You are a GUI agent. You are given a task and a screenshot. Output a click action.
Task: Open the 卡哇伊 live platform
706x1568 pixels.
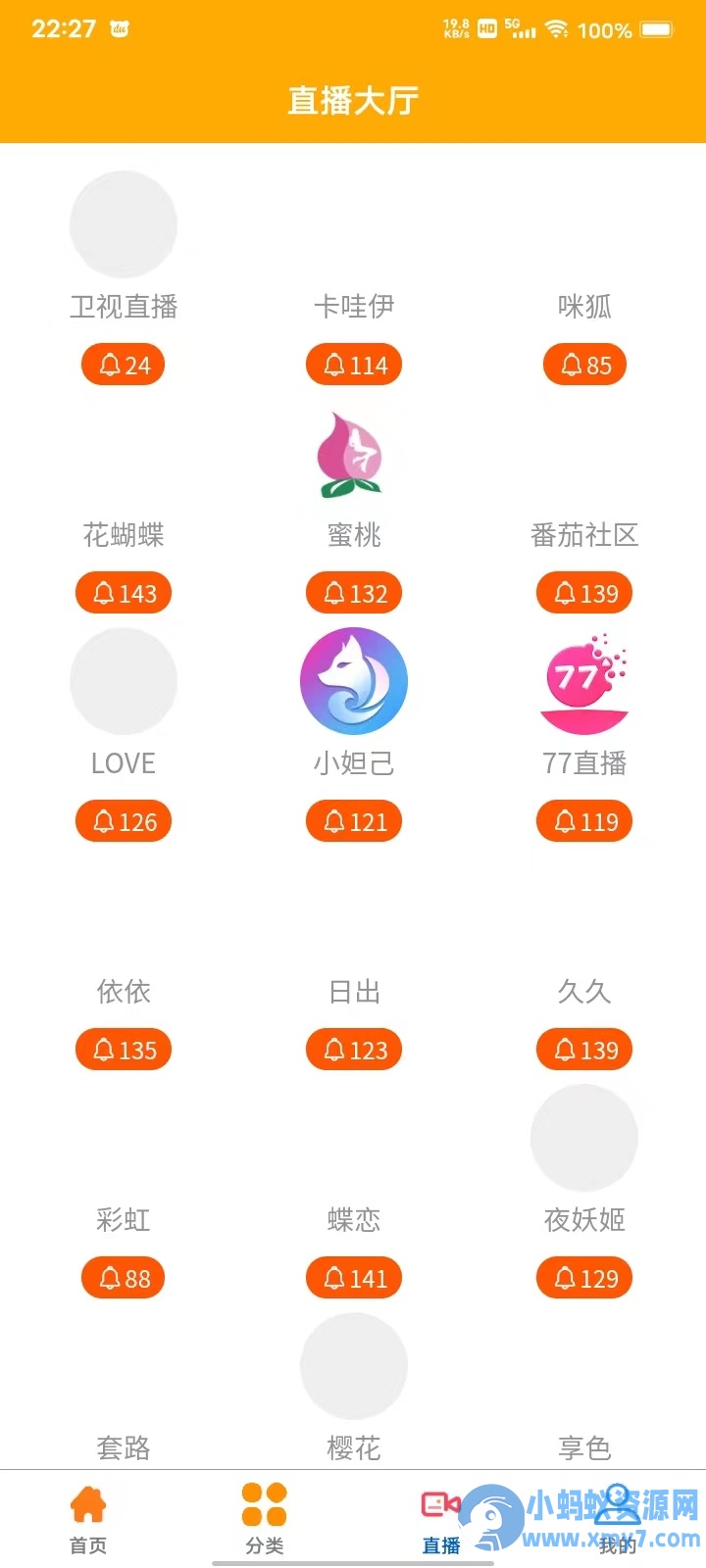click(354, 277)
